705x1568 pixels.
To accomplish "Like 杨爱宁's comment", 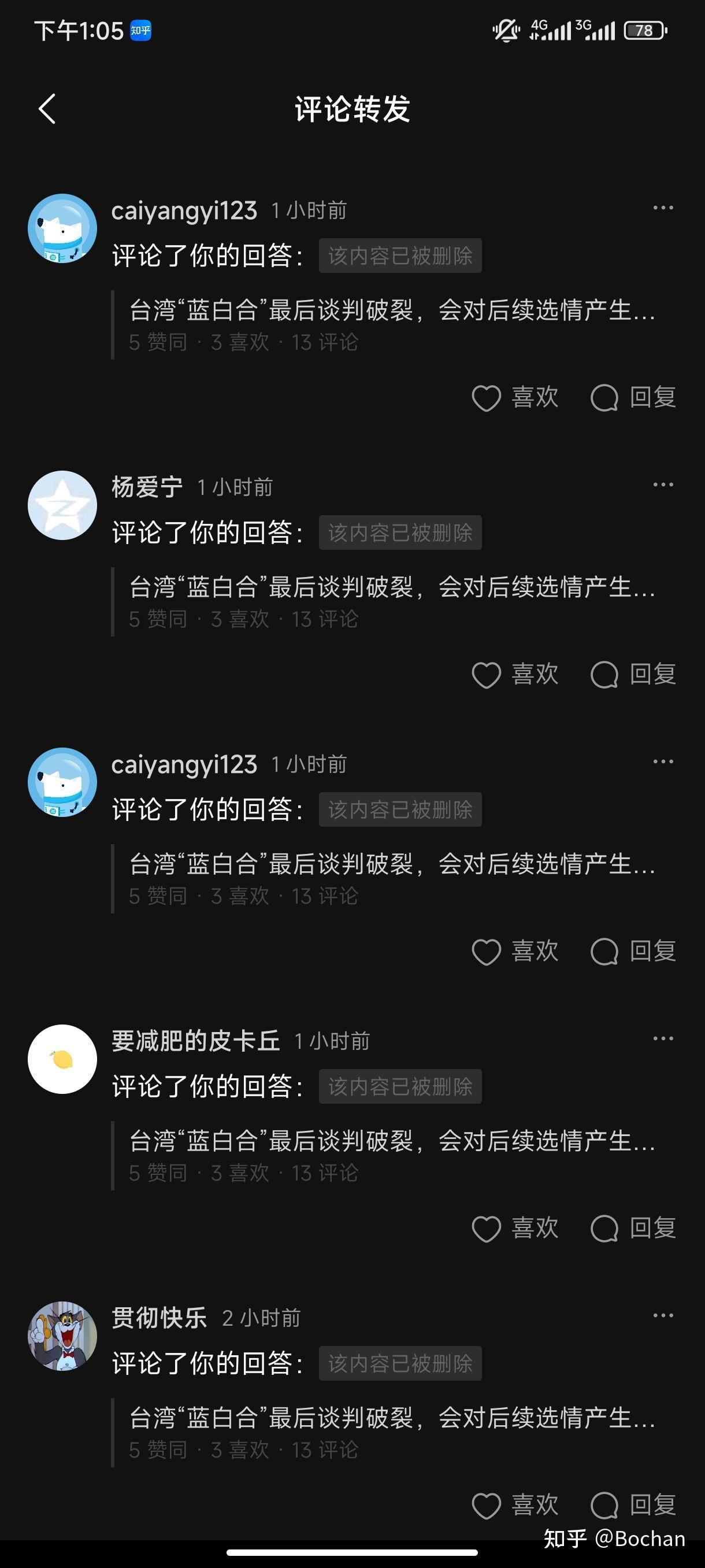I will [515, 674].
